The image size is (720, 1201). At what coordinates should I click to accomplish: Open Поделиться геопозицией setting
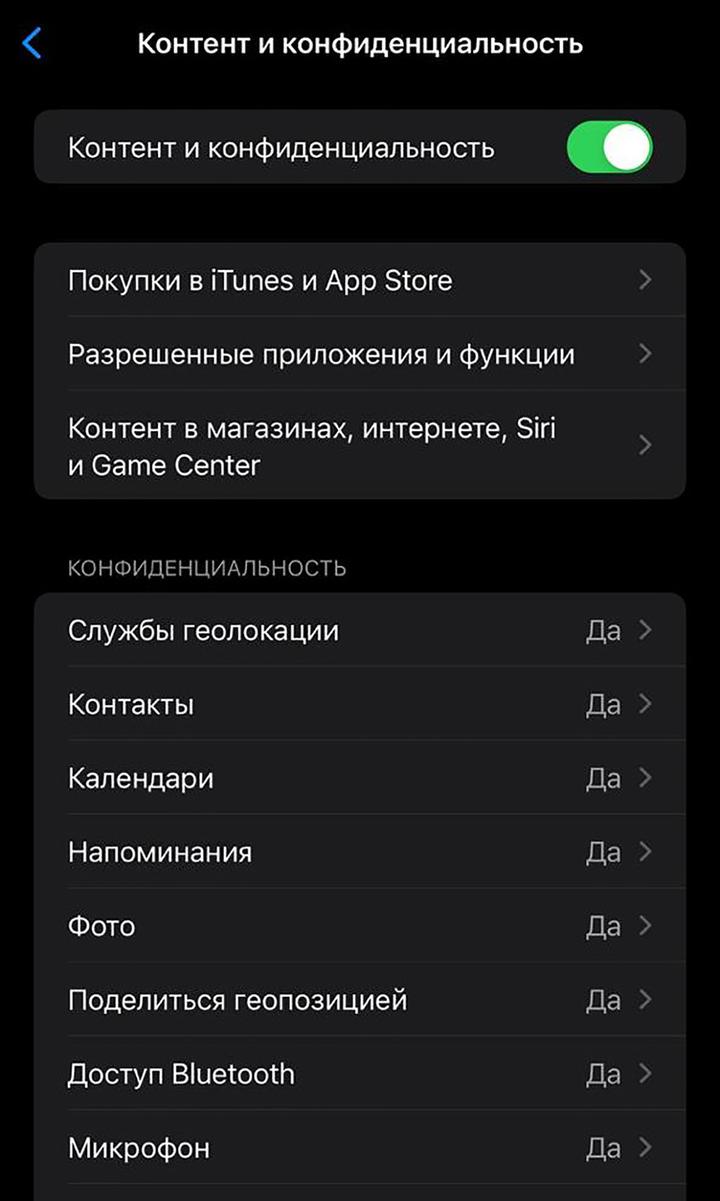(360, 1000)
